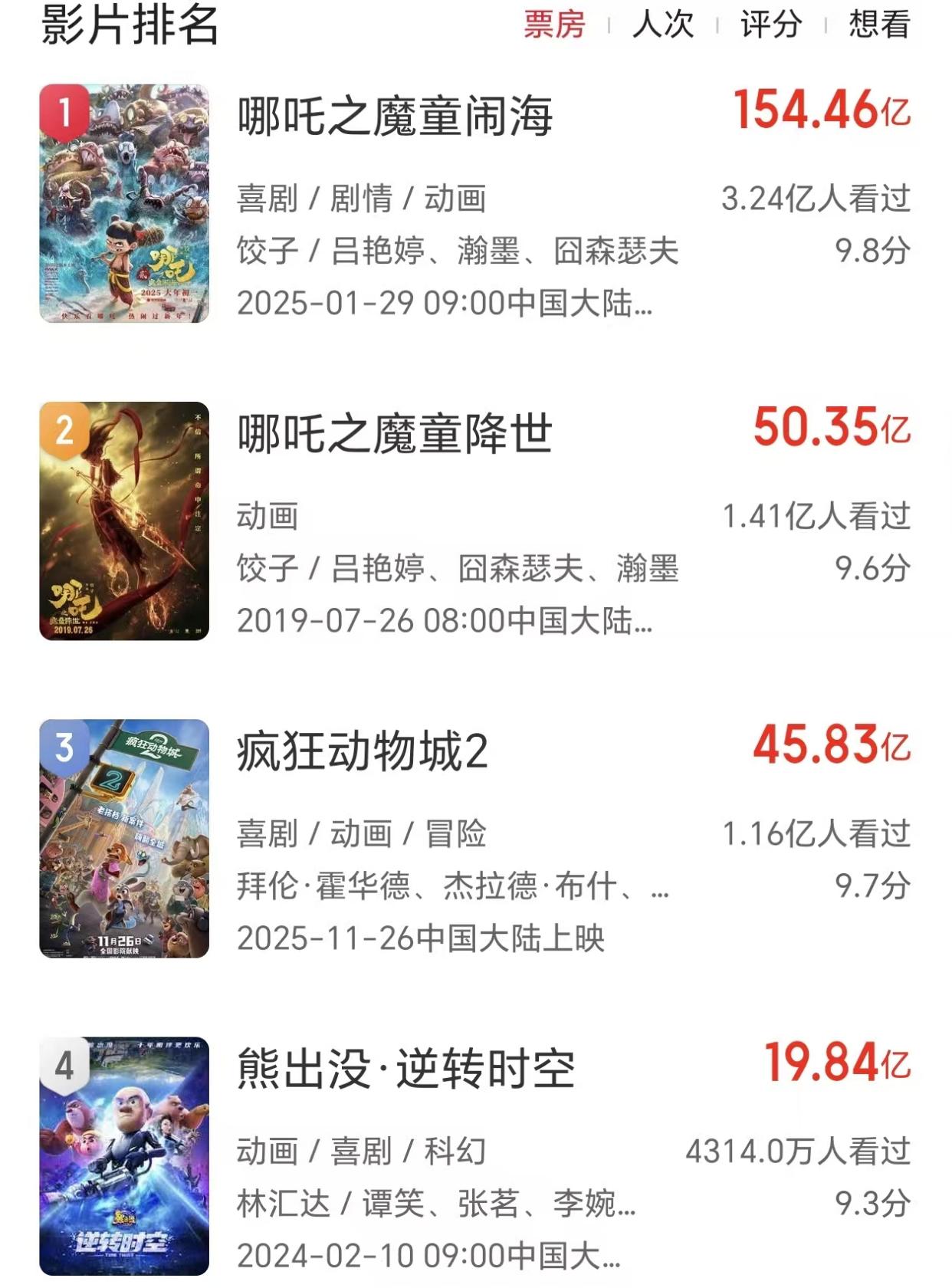
Task: View the 哪吒之魔童降世 poster
Action: tap(121, 521)
